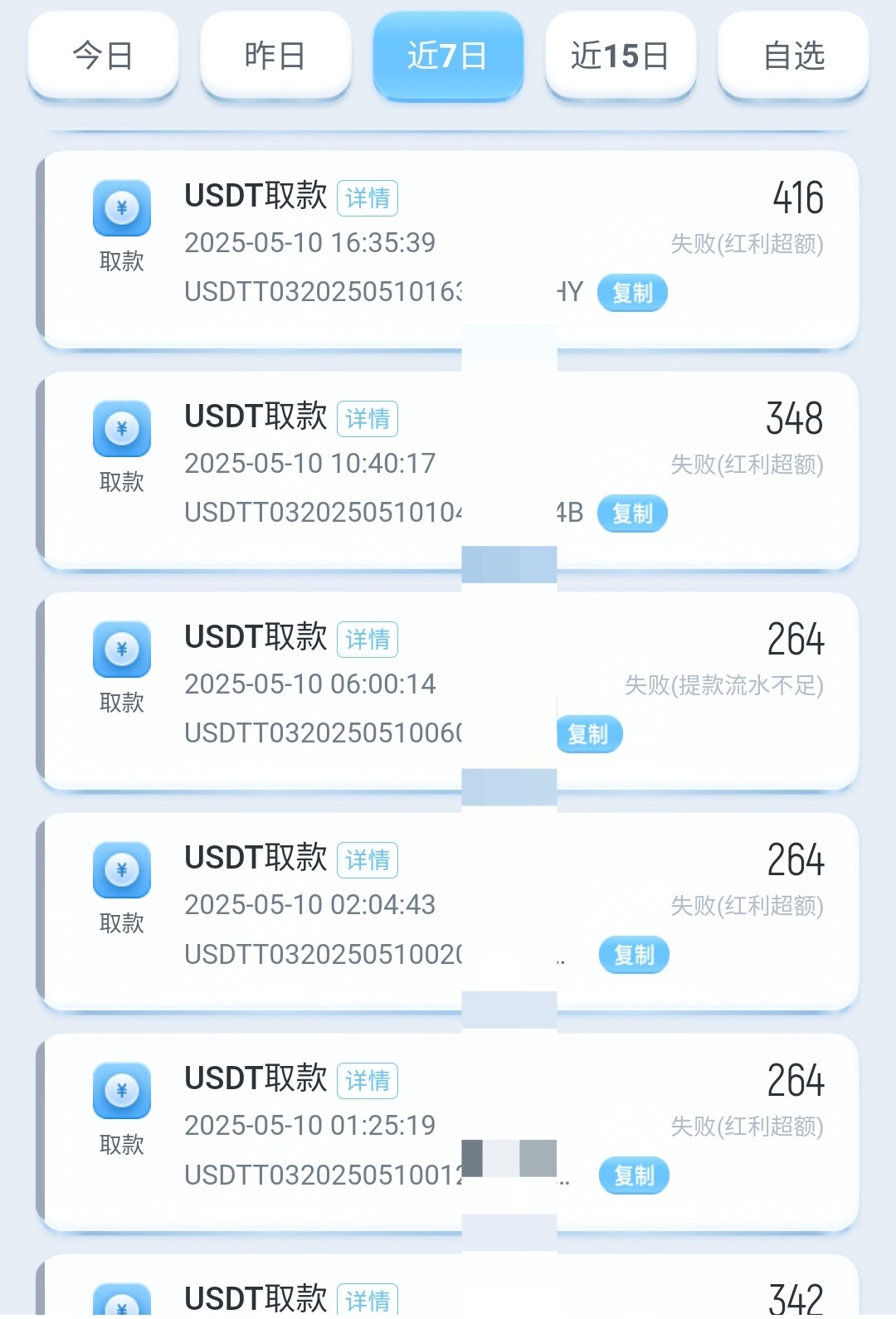The width and height of the screenshot is (896, 1319).
Task: Open 详情 for the 06:00:14 withdrawal
Action: [x=368, y=640]
